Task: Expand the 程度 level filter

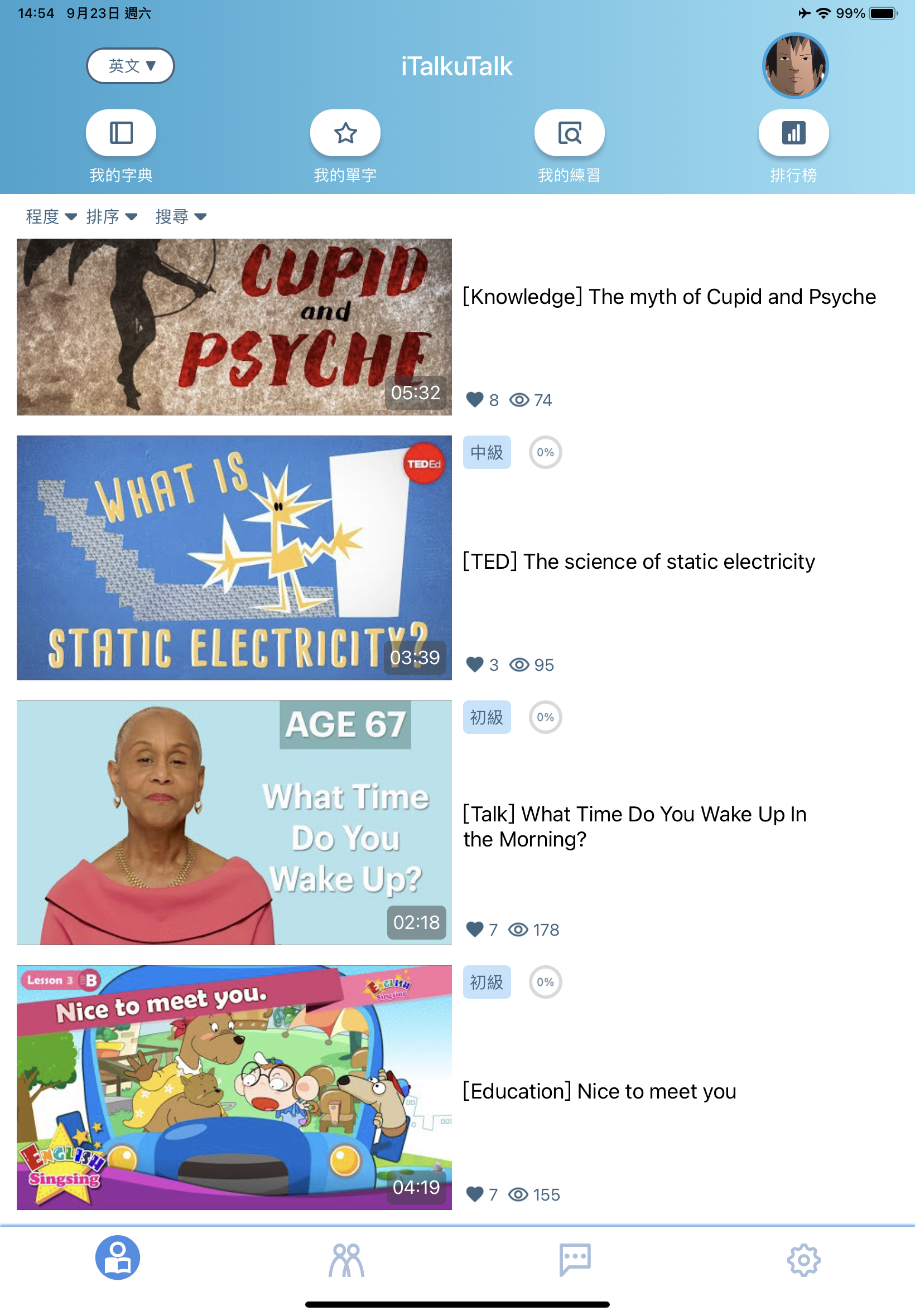Action: tap(51, 216)
